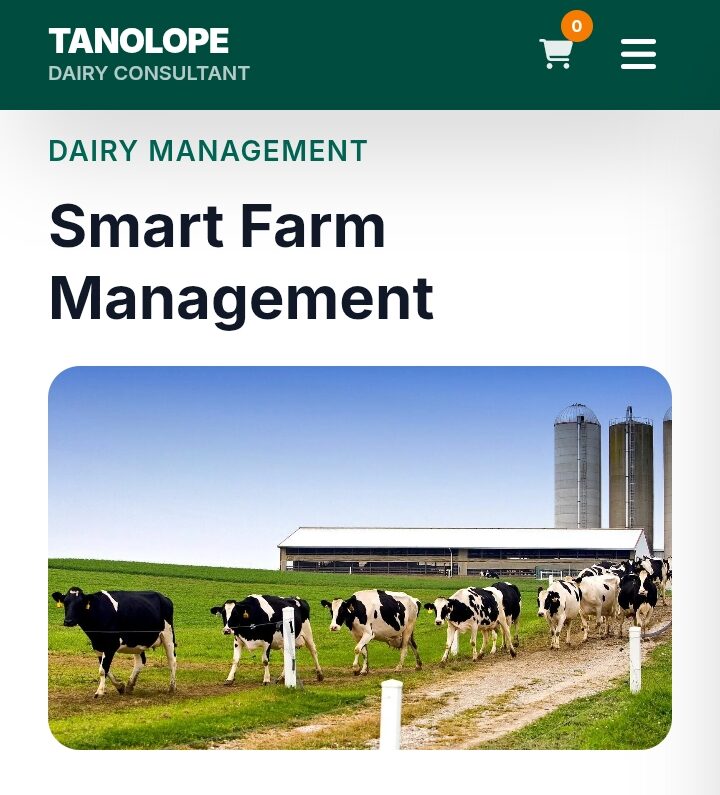
Task: Select the DAIRY MANAGEMENT breadcrumb label
Action: [207, 151]
